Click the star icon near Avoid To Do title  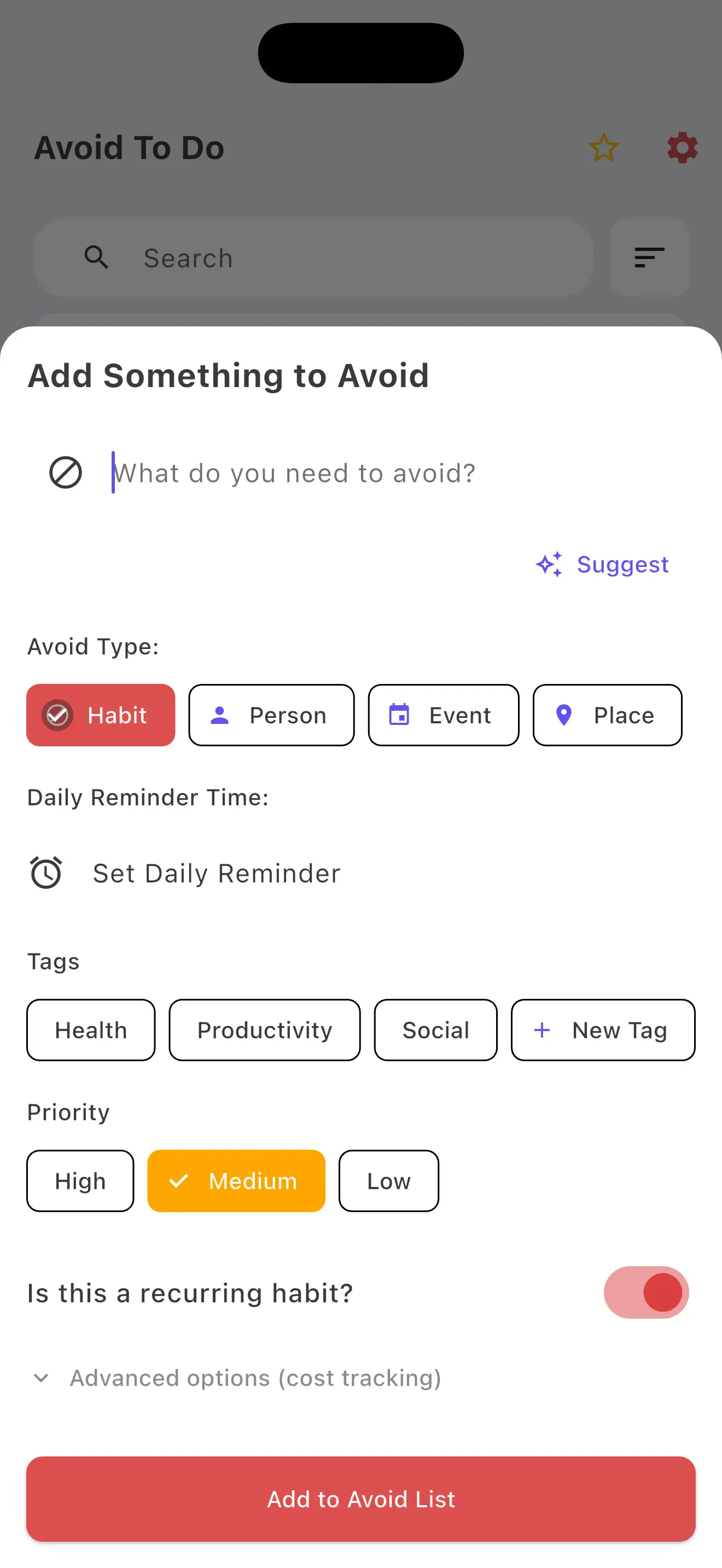(603, 147)
